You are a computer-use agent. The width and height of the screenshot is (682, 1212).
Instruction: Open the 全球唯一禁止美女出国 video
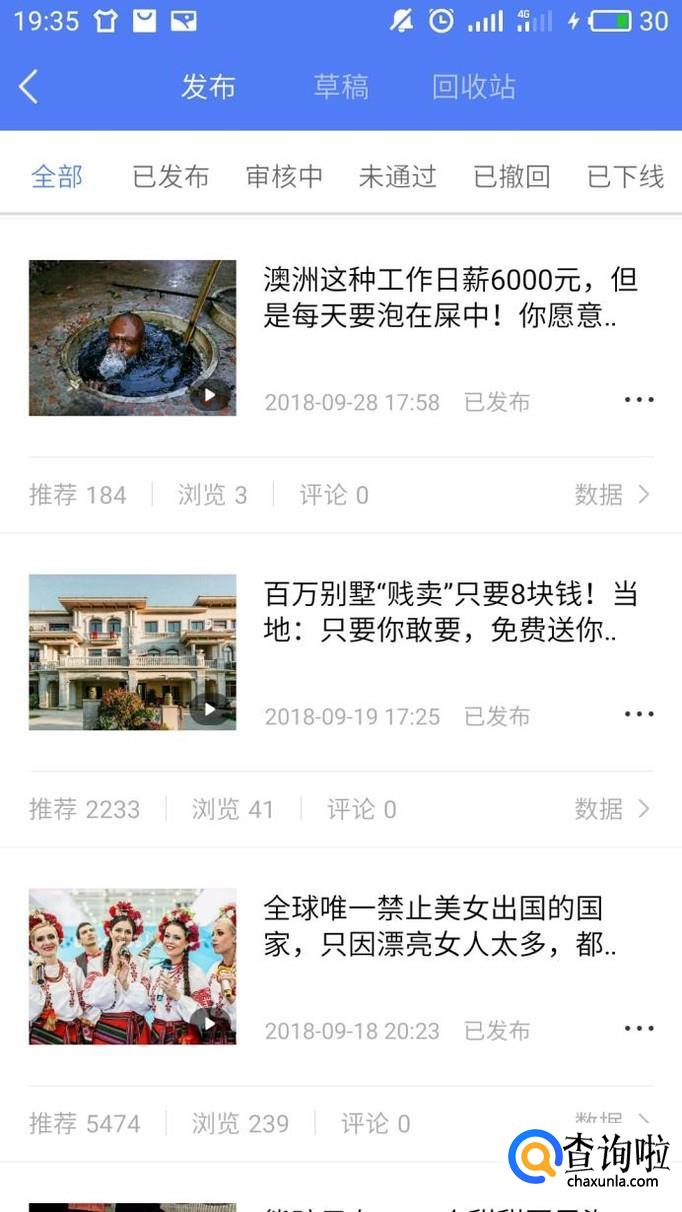133,966
